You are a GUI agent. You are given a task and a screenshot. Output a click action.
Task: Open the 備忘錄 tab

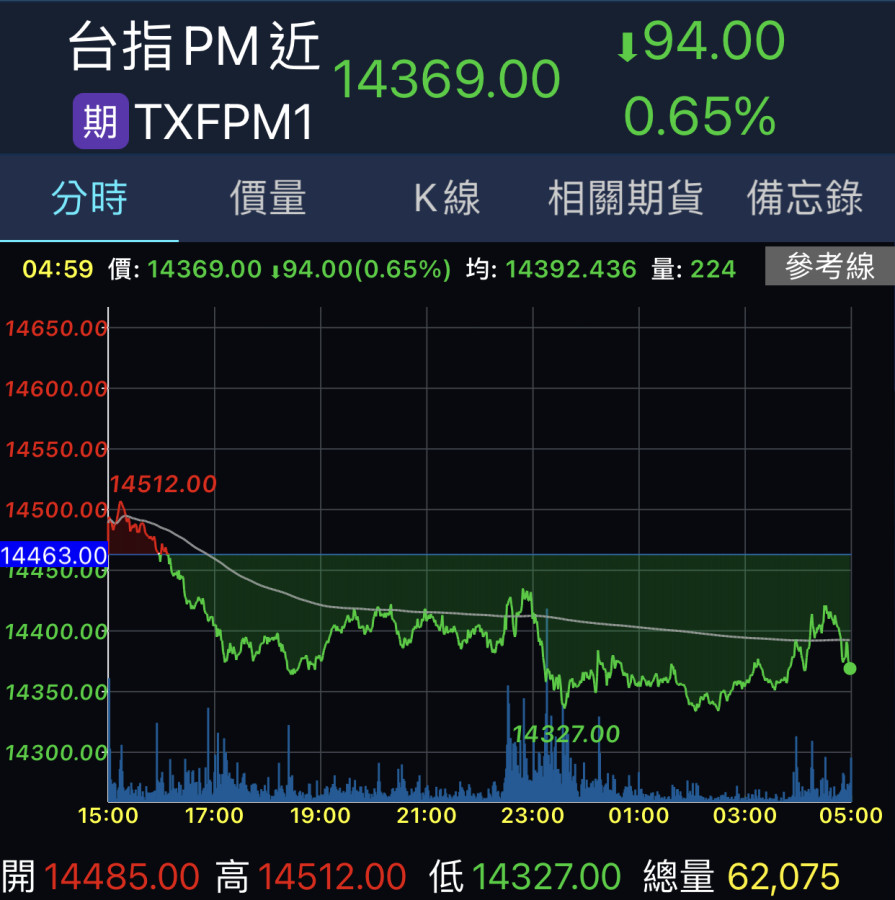pyautogui.click(x=805, y=198)
